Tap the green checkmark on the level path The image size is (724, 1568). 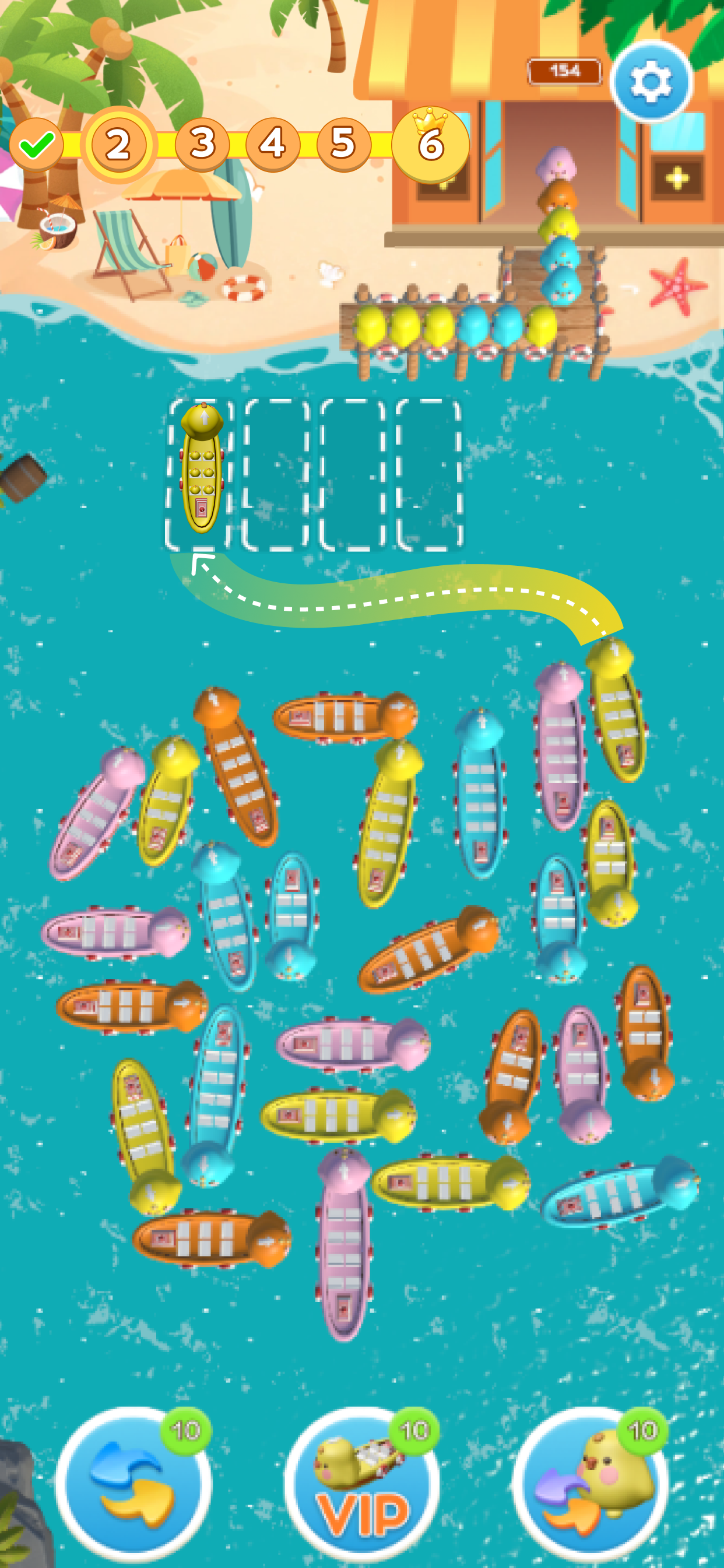(x=38, y=144)
